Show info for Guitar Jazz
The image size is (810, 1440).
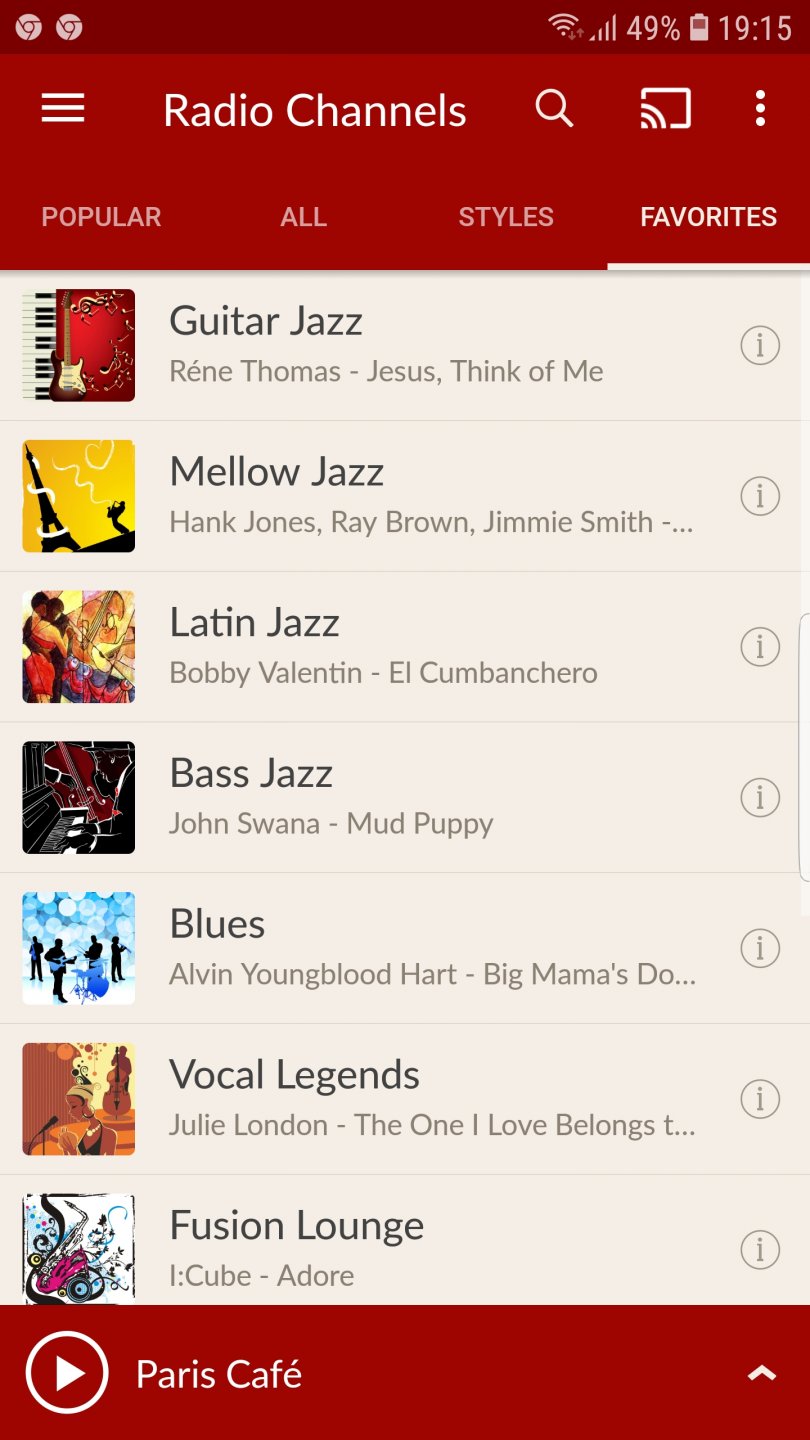(x=760, y=346)
